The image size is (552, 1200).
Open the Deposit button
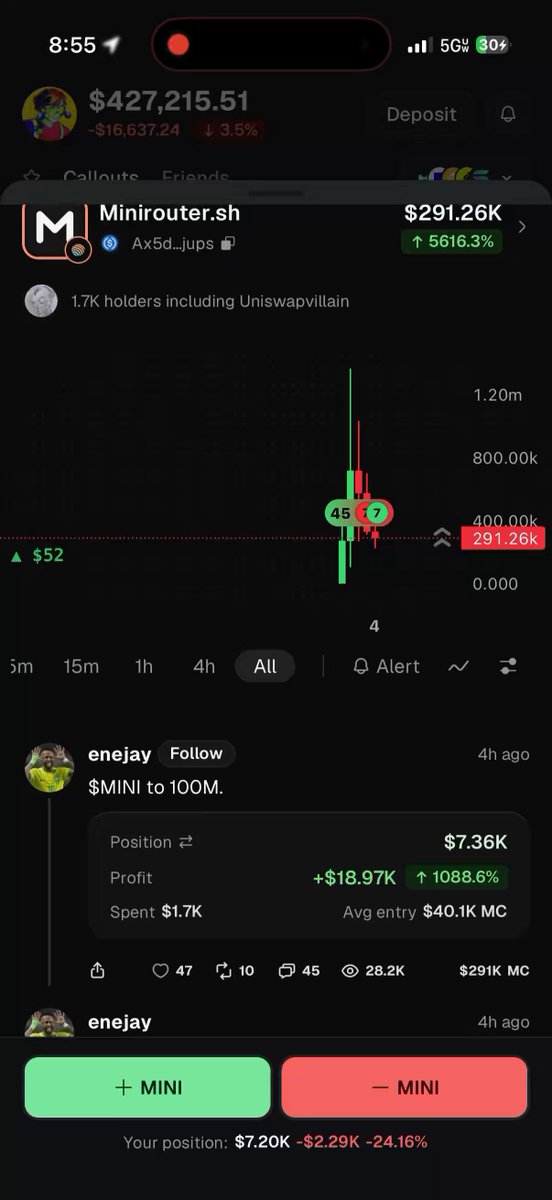[x=421, y=114]
